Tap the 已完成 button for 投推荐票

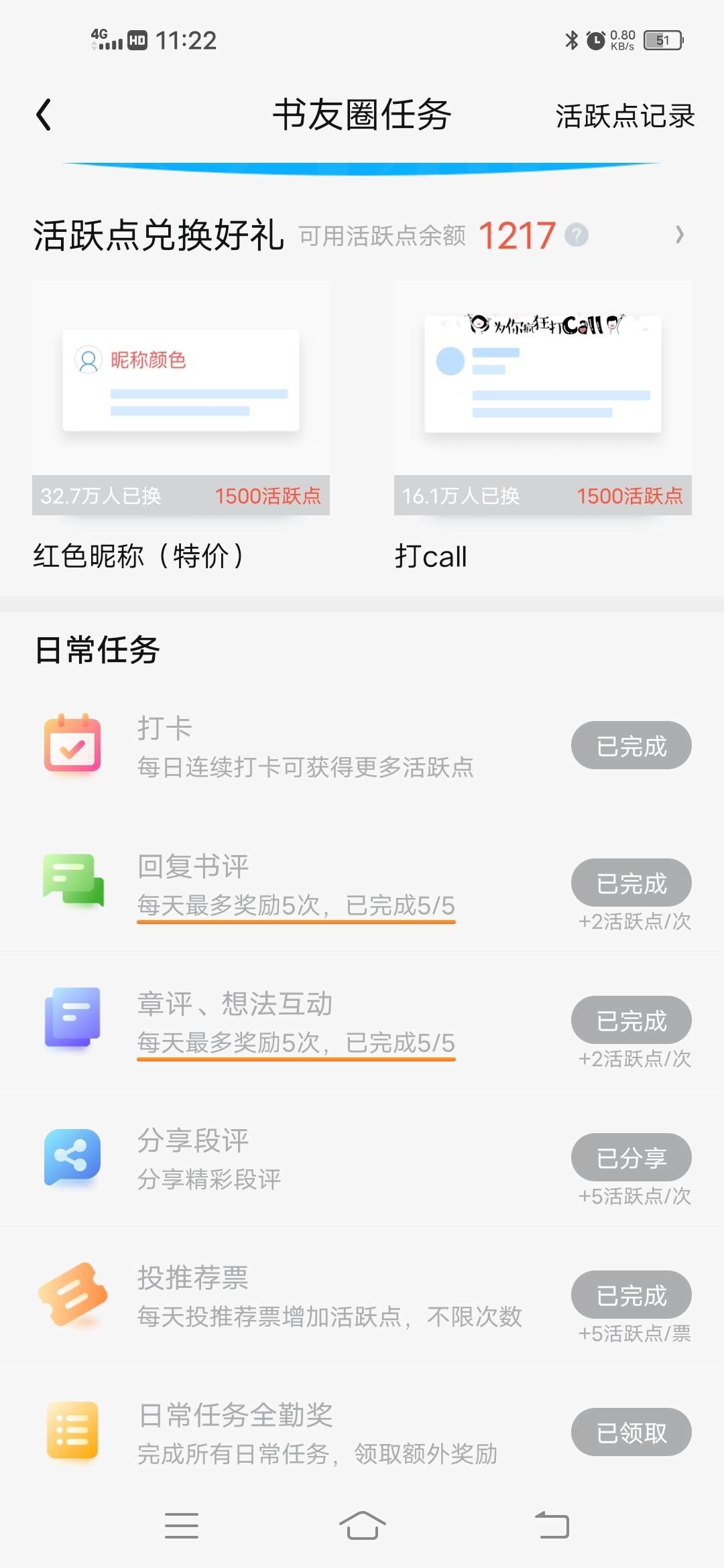click(x=631, y=1295)
